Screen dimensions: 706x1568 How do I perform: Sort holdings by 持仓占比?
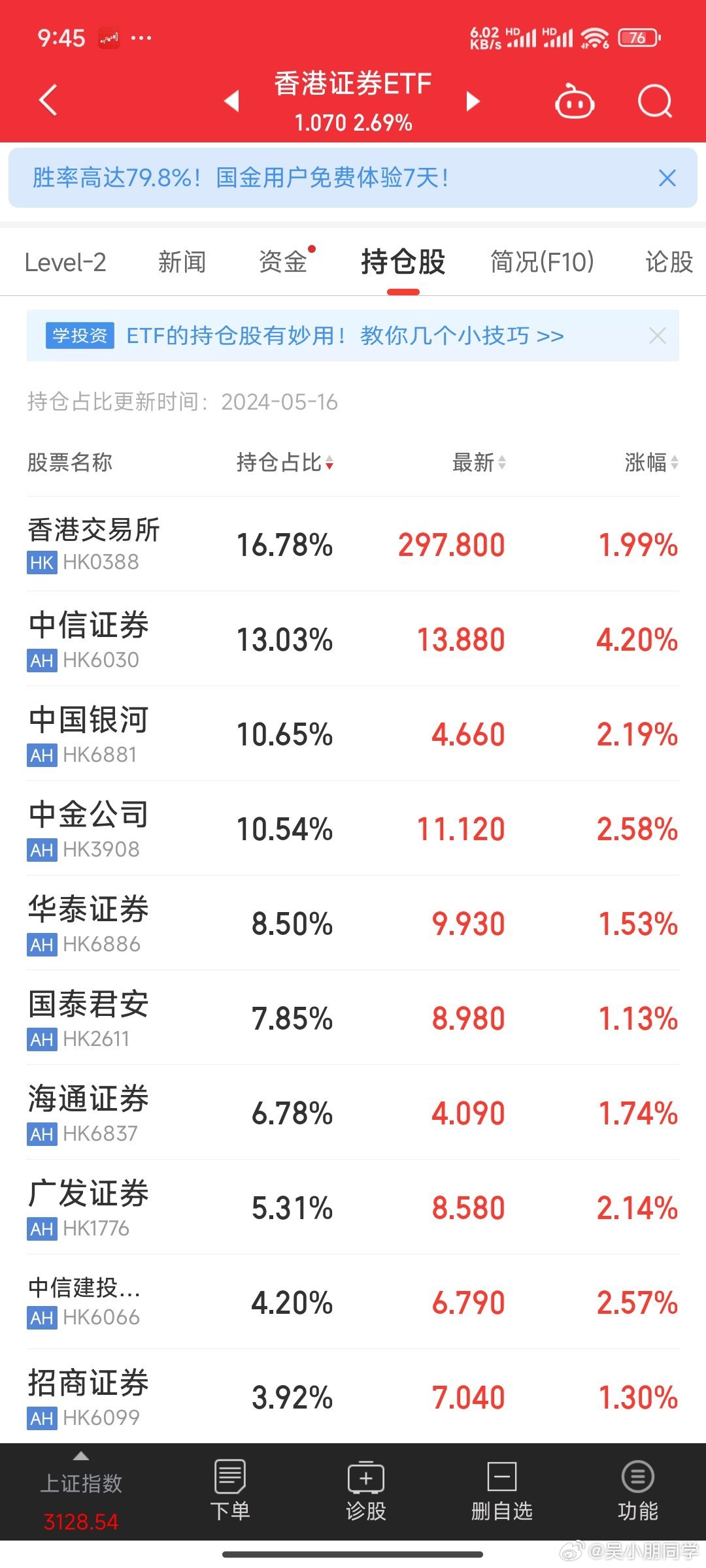click(x=285, y=463)
